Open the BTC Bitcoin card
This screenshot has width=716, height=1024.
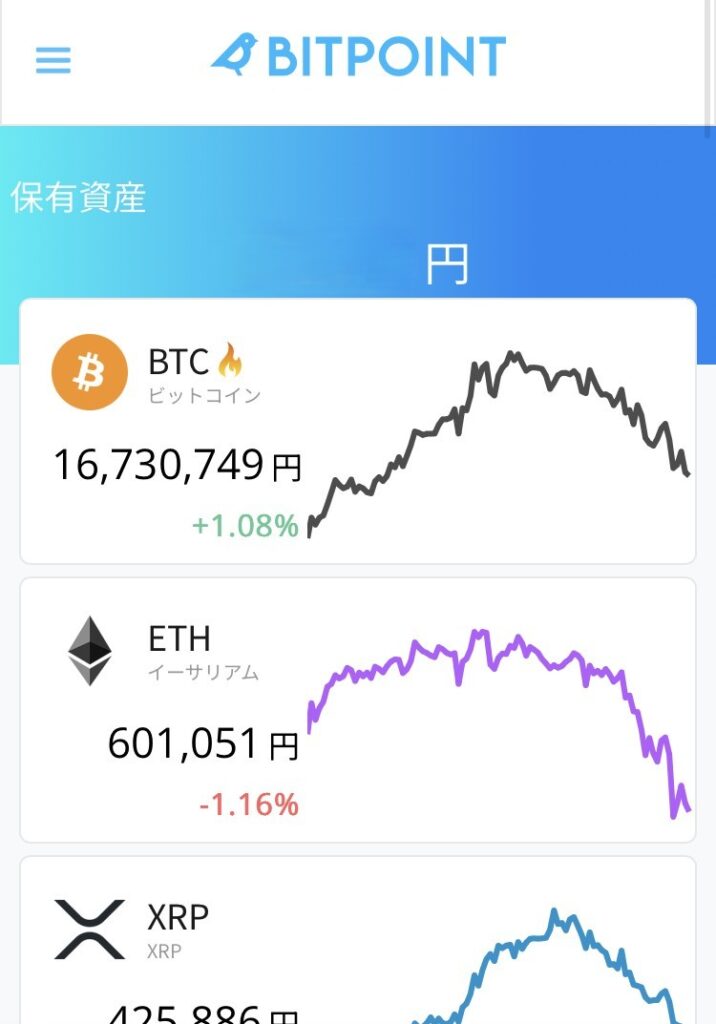tap(357, 431)
